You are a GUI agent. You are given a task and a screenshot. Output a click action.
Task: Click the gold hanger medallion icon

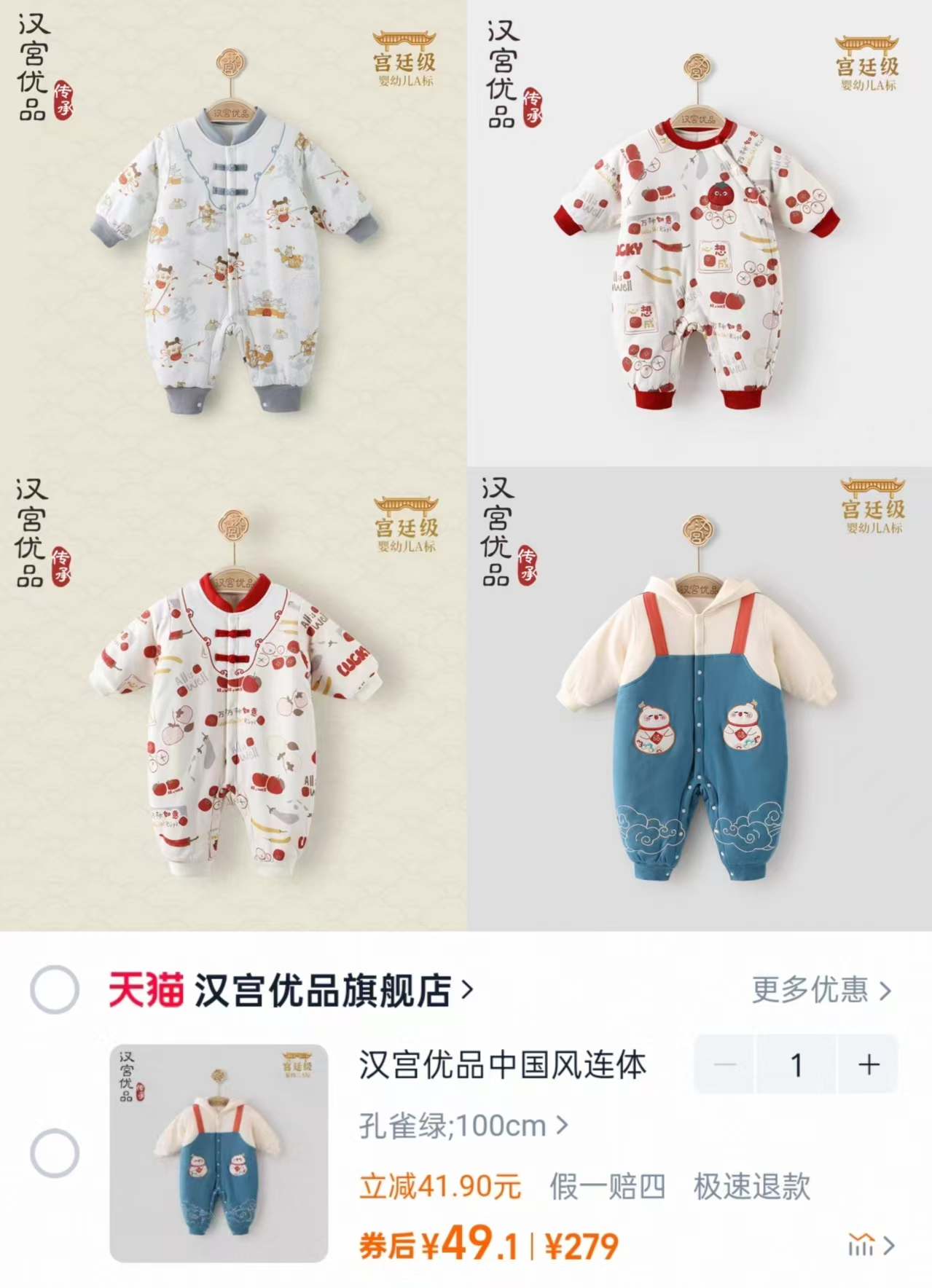click(x=230, y=60)
